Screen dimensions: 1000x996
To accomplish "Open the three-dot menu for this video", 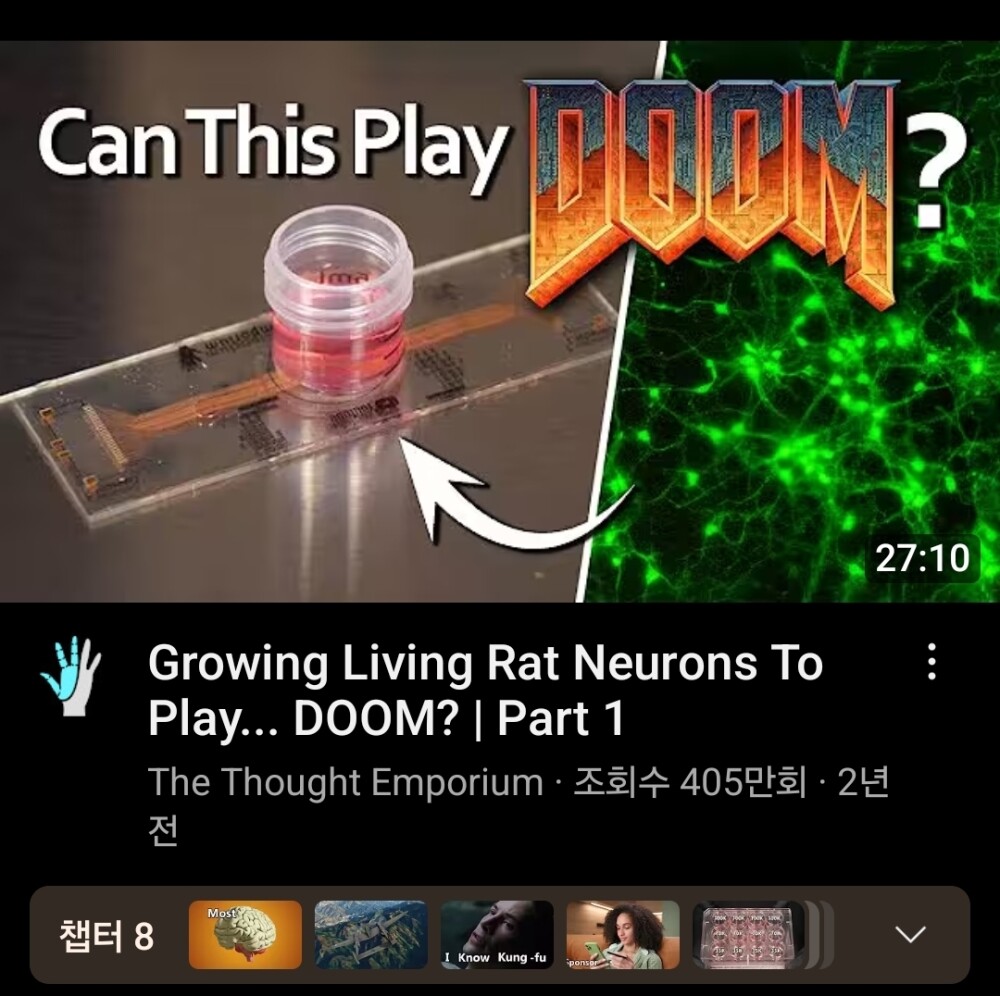I will pyautogui.click(x=931, y=662).
